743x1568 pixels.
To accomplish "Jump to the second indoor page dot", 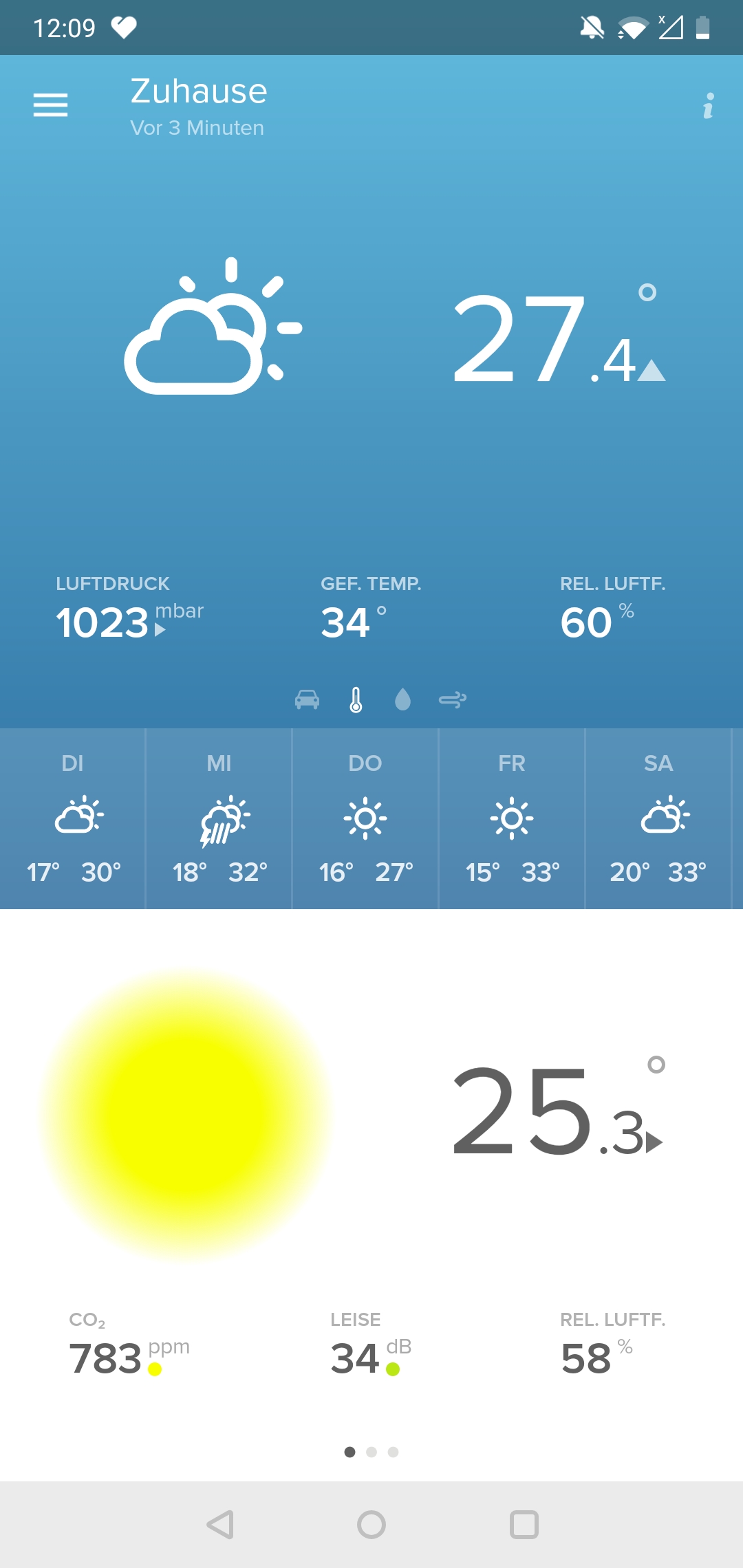I will (x=371, y=1452).
